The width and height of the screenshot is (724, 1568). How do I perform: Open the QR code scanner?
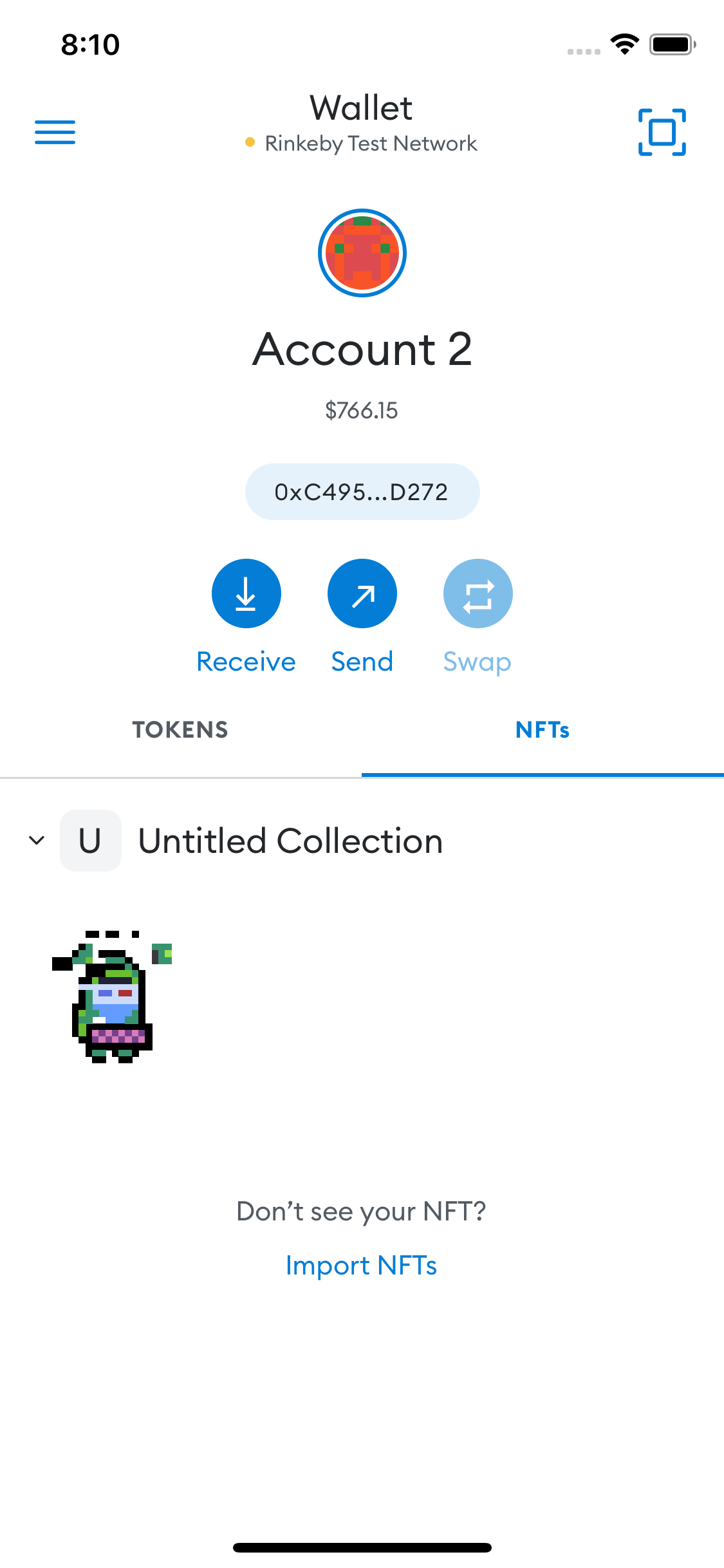662,132
